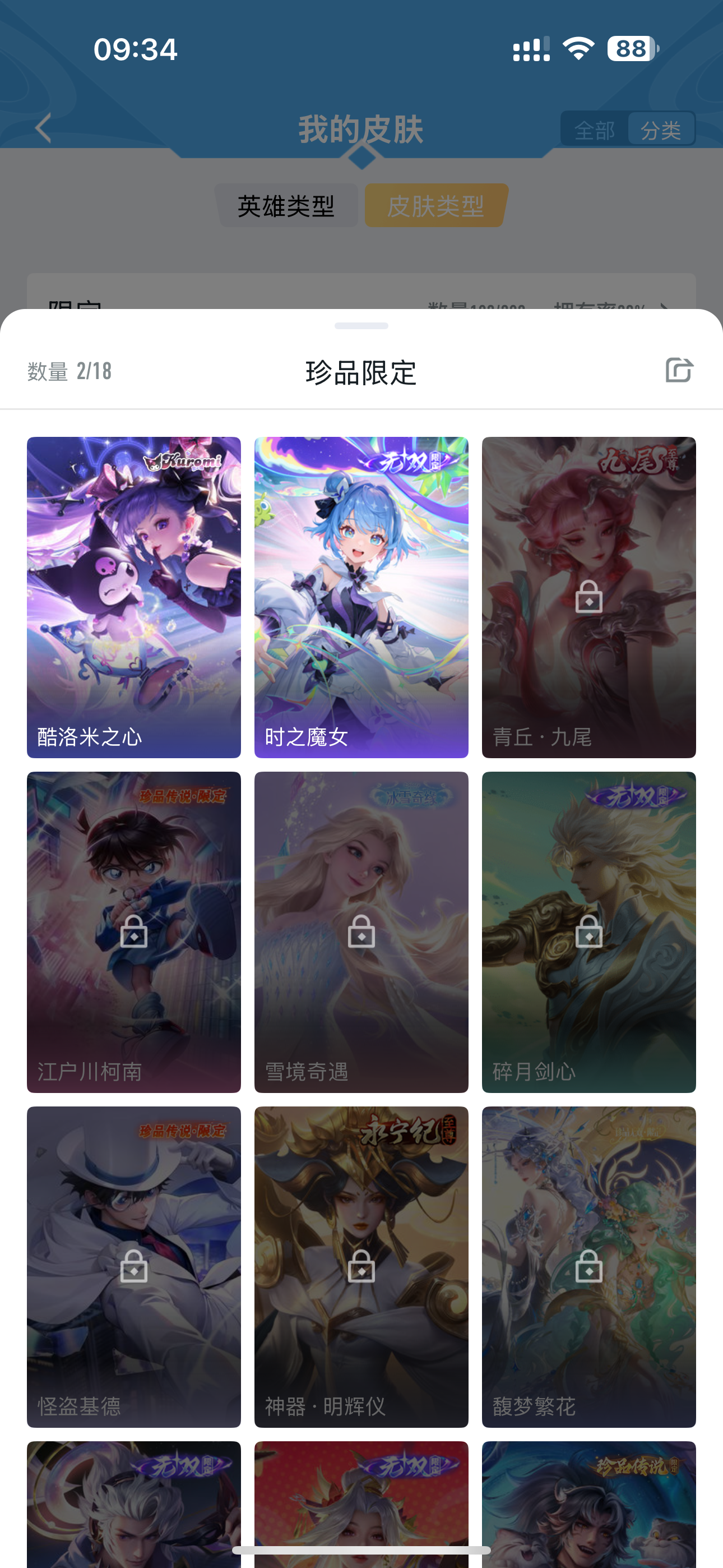Open the 时之魔女 skin card
723x1568 pixels.
click(361, 597)
